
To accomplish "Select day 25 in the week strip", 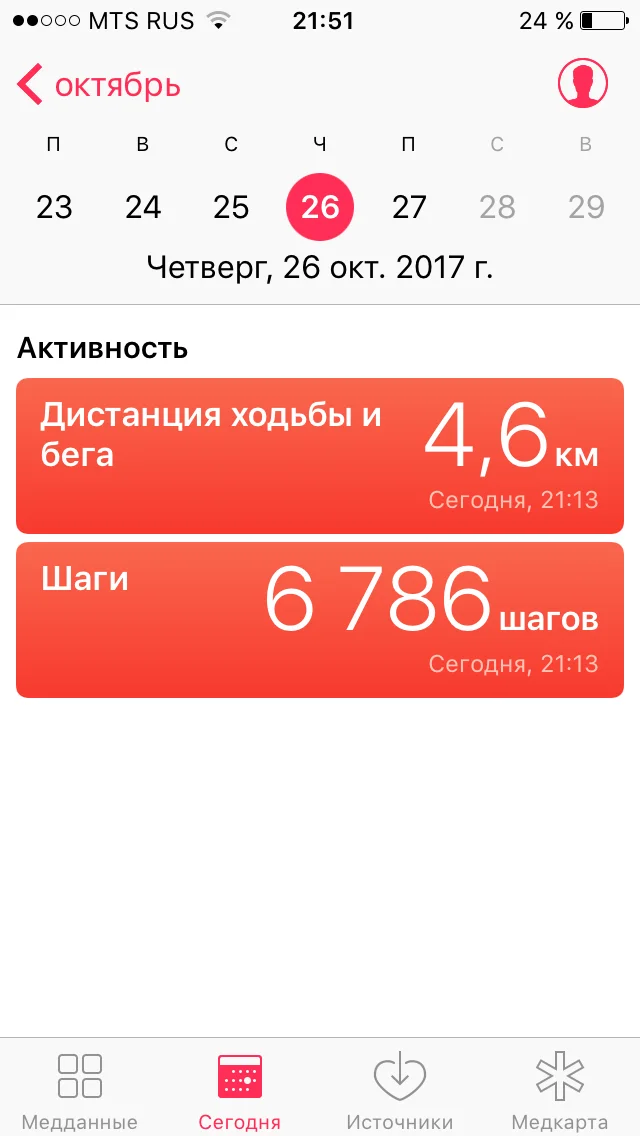I will tap(231, 207).
